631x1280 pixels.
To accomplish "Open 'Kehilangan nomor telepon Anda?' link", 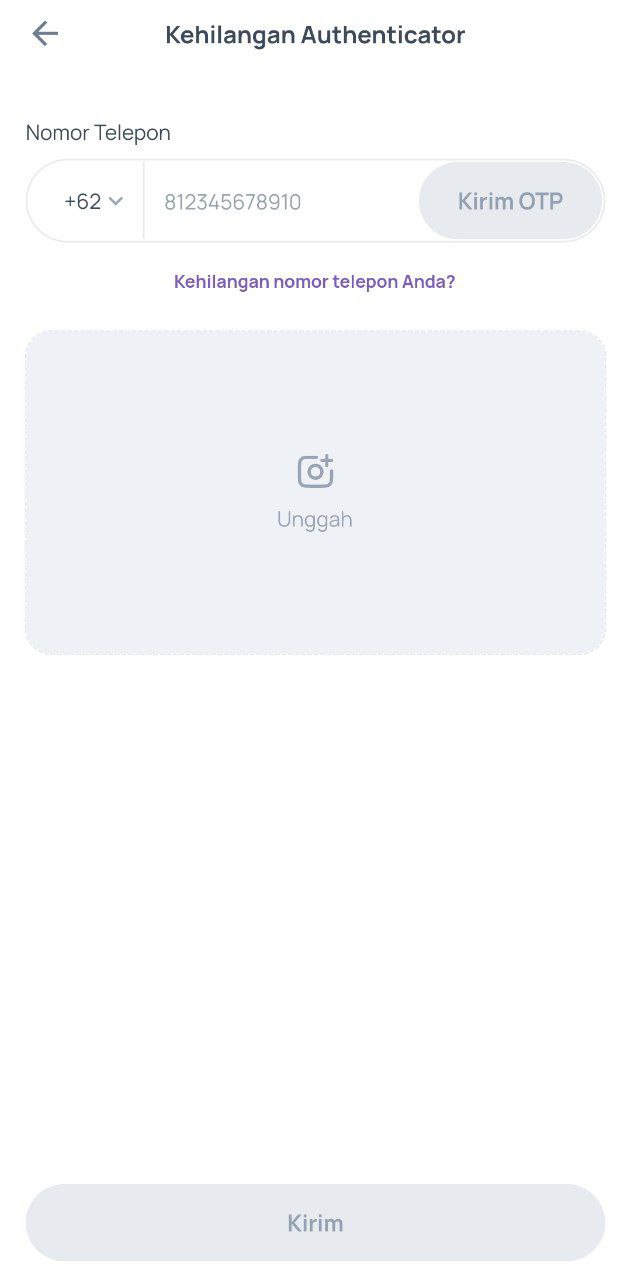I will (314, 282).
